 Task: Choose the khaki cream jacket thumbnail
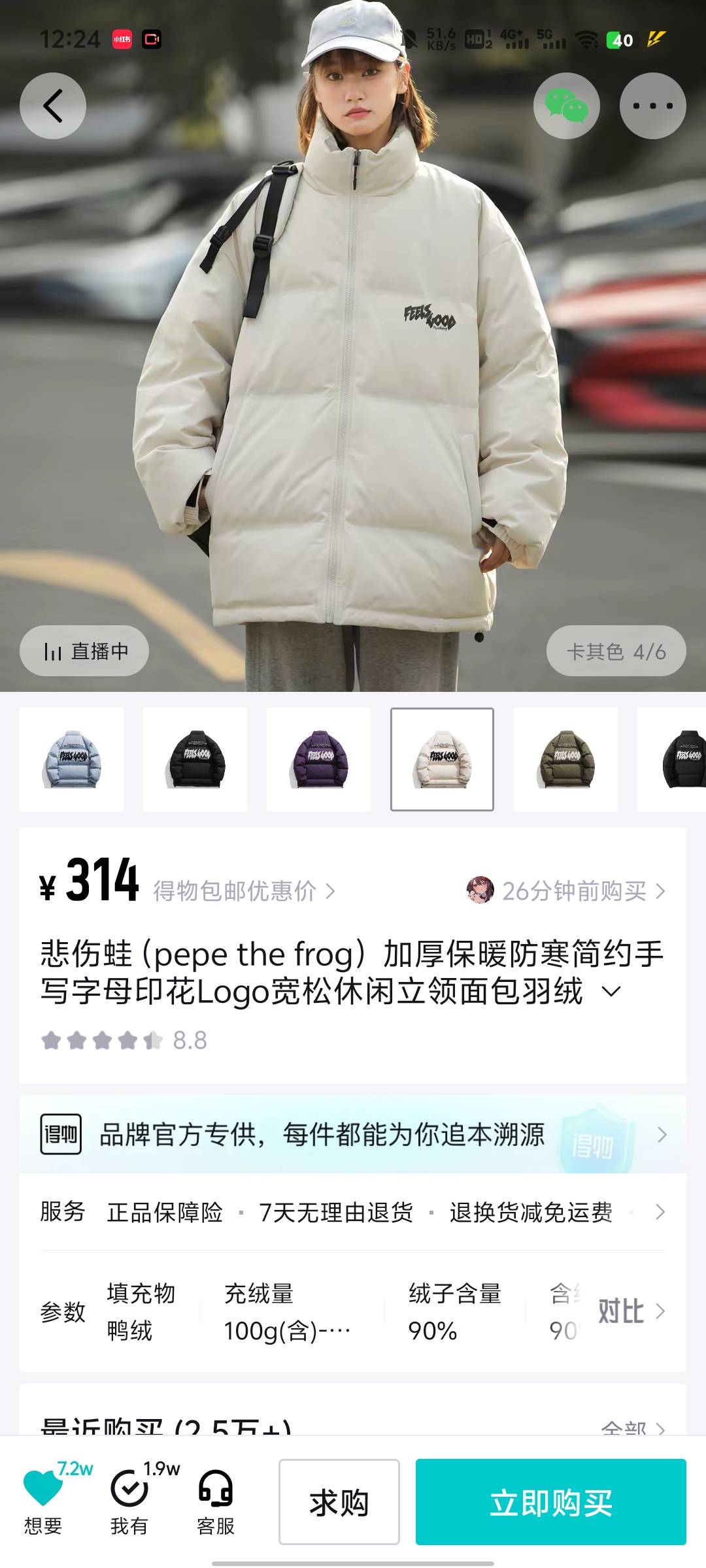[x=442, y=759]
